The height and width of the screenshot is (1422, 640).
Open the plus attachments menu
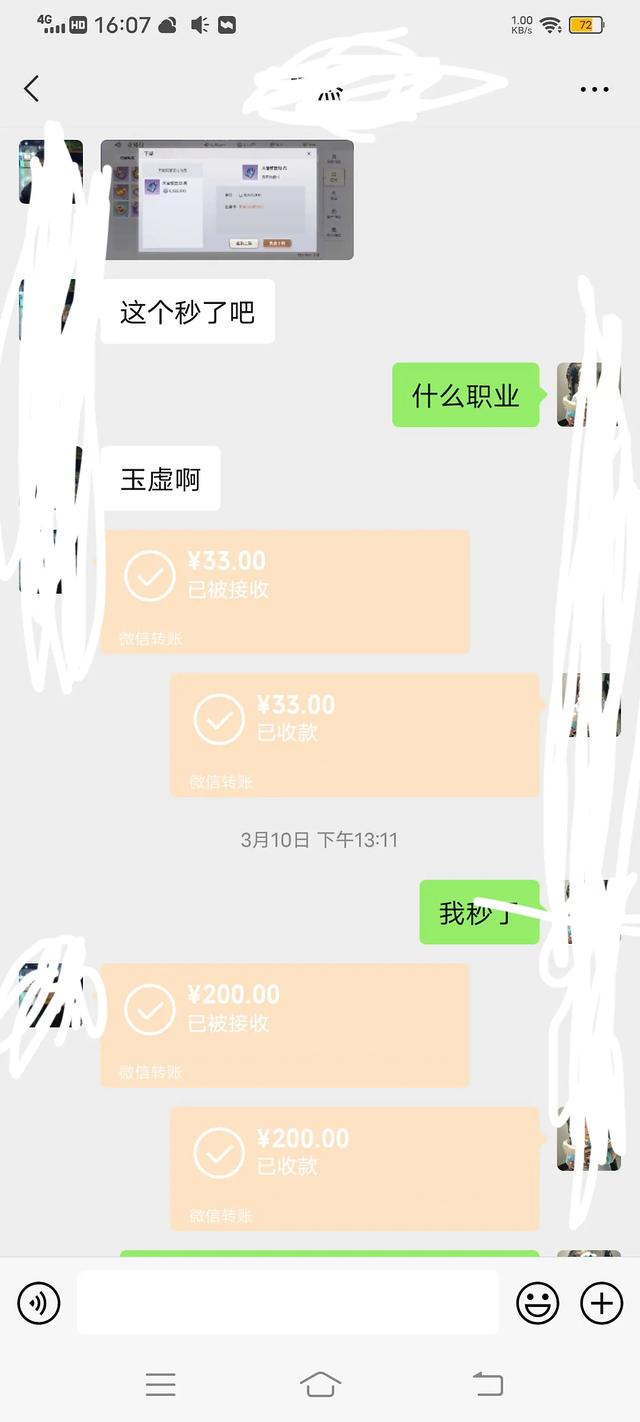coord(601,1303)
